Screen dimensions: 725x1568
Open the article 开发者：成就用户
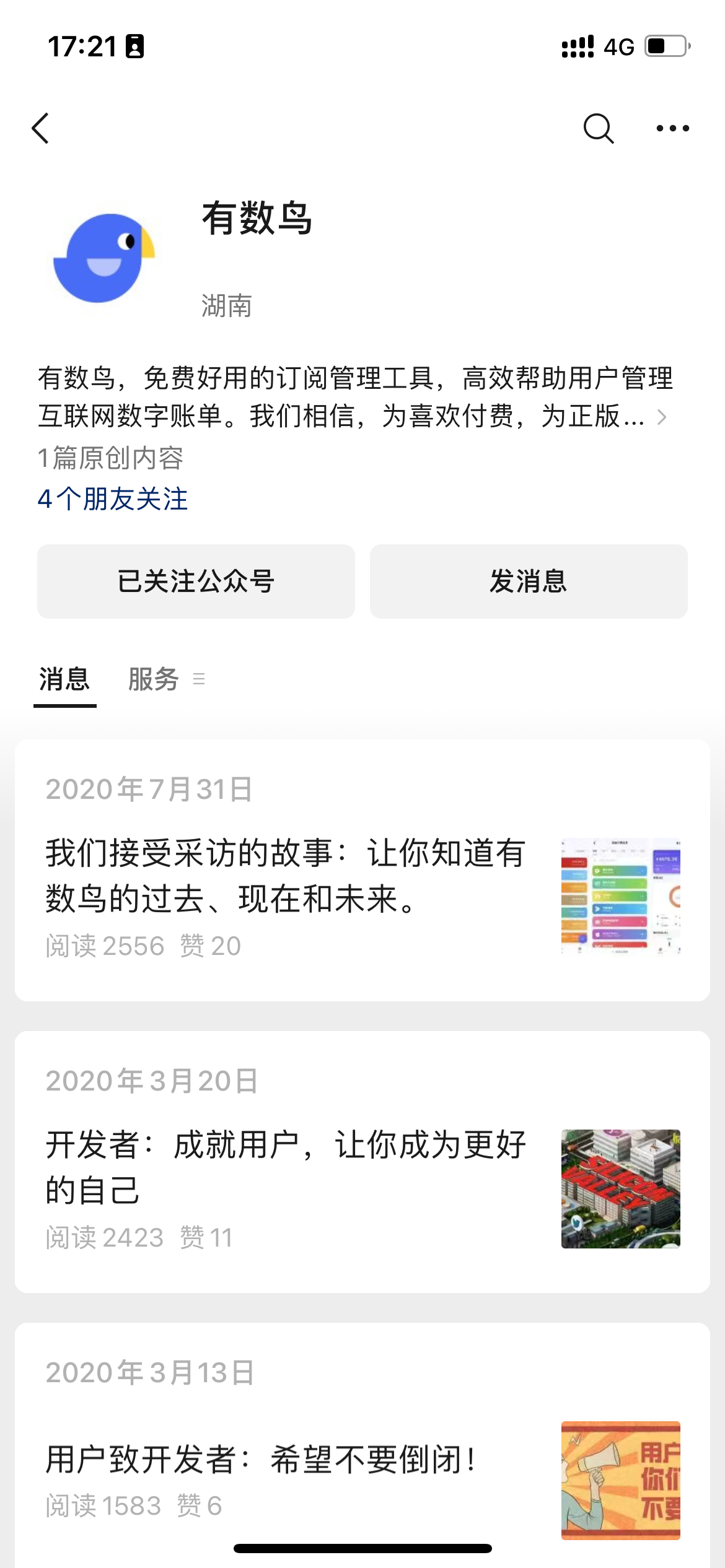(286, 1167)
